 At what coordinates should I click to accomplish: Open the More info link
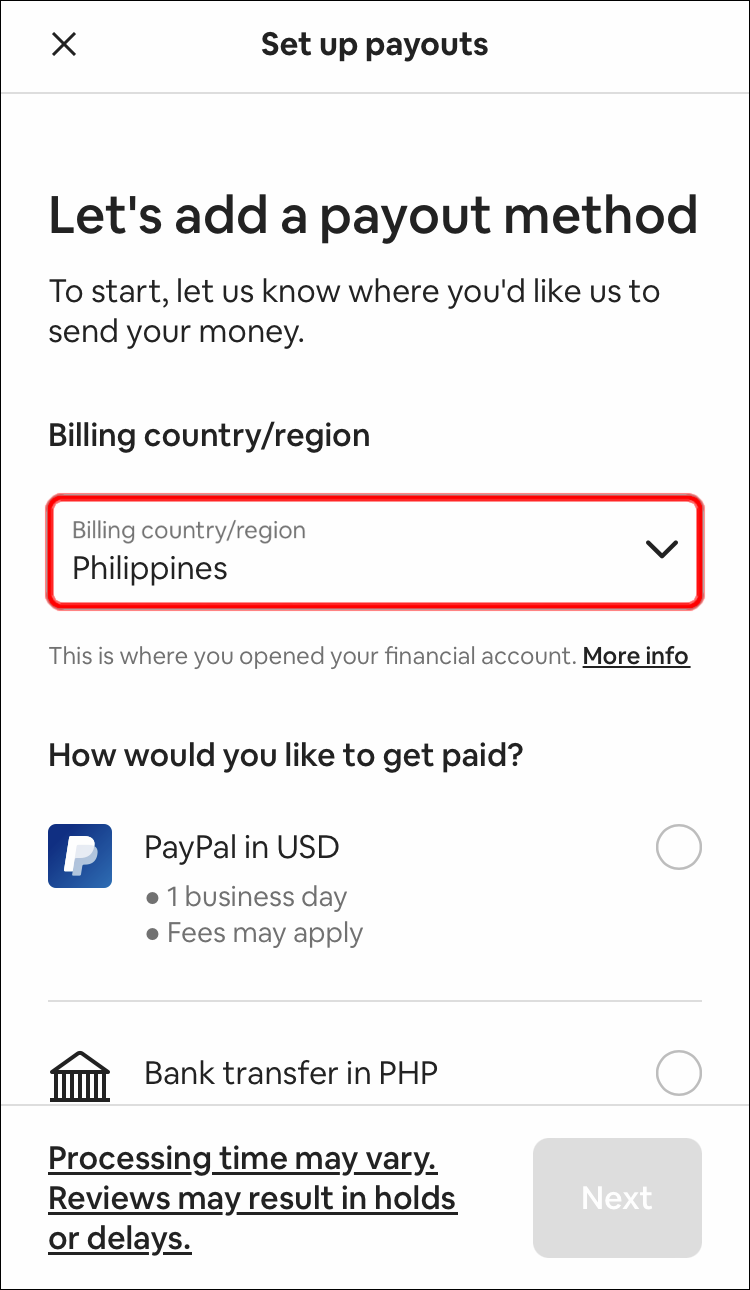tap(636, 656)
